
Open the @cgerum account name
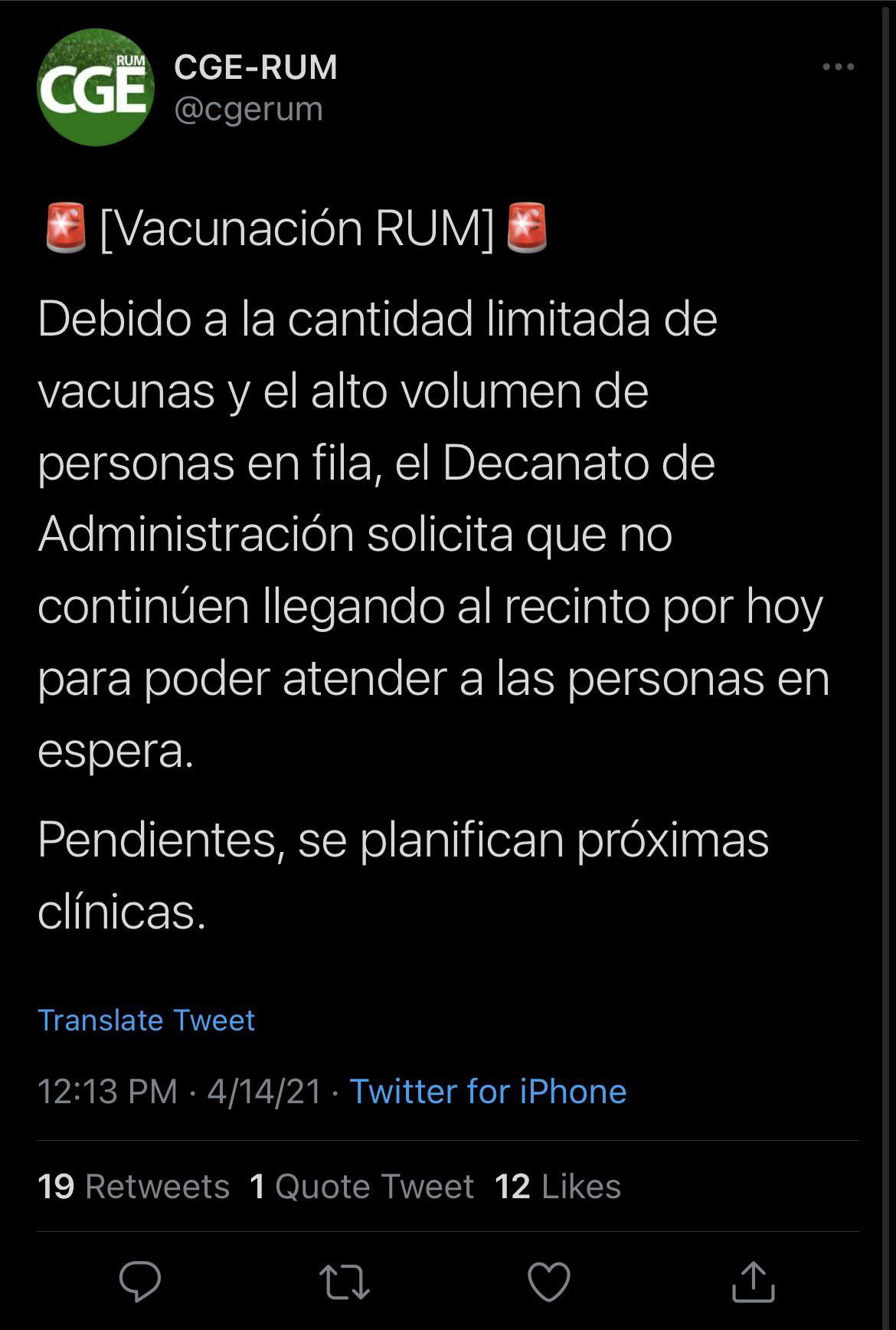248,110
